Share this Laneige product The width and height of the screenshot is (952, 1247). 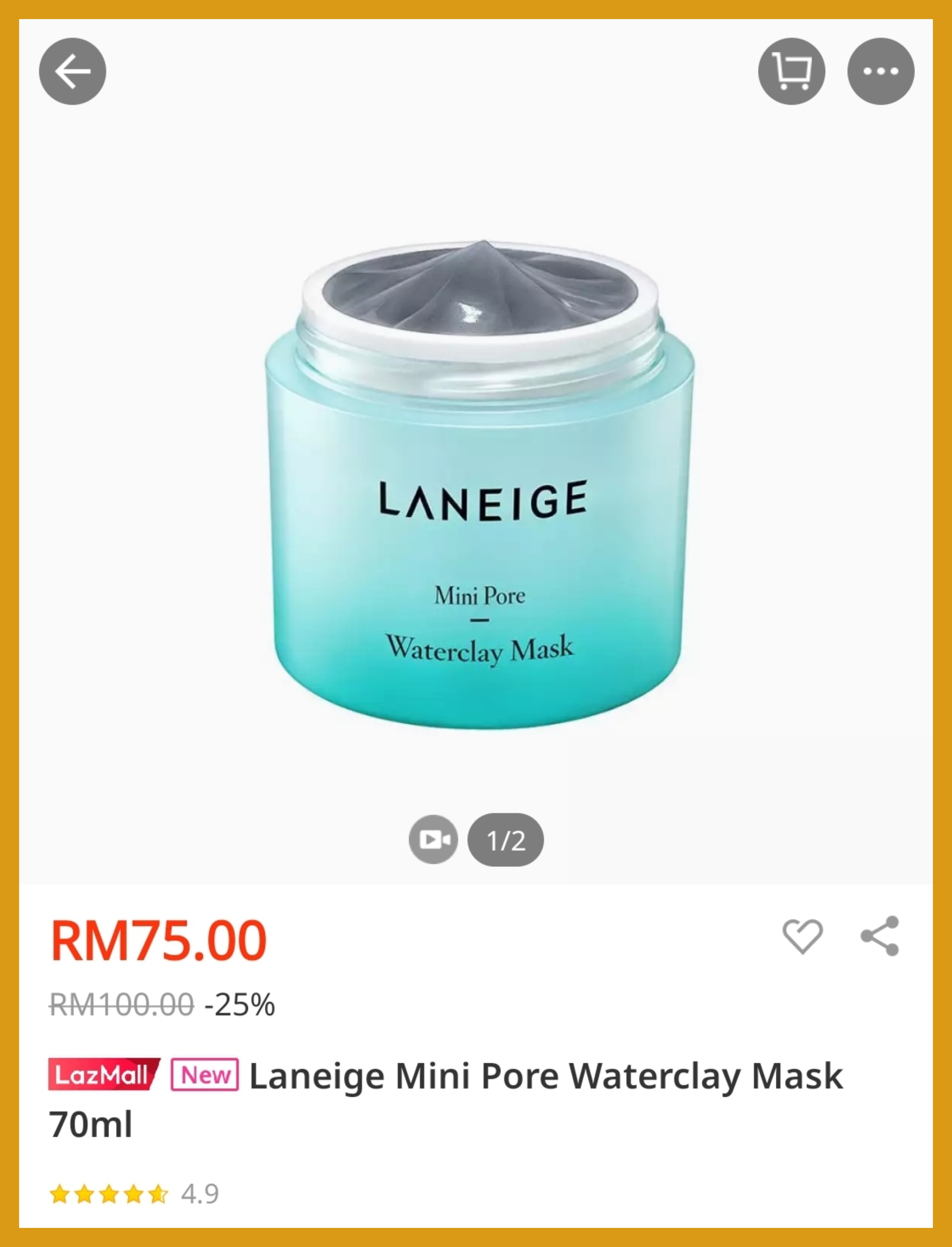[879, 936]
